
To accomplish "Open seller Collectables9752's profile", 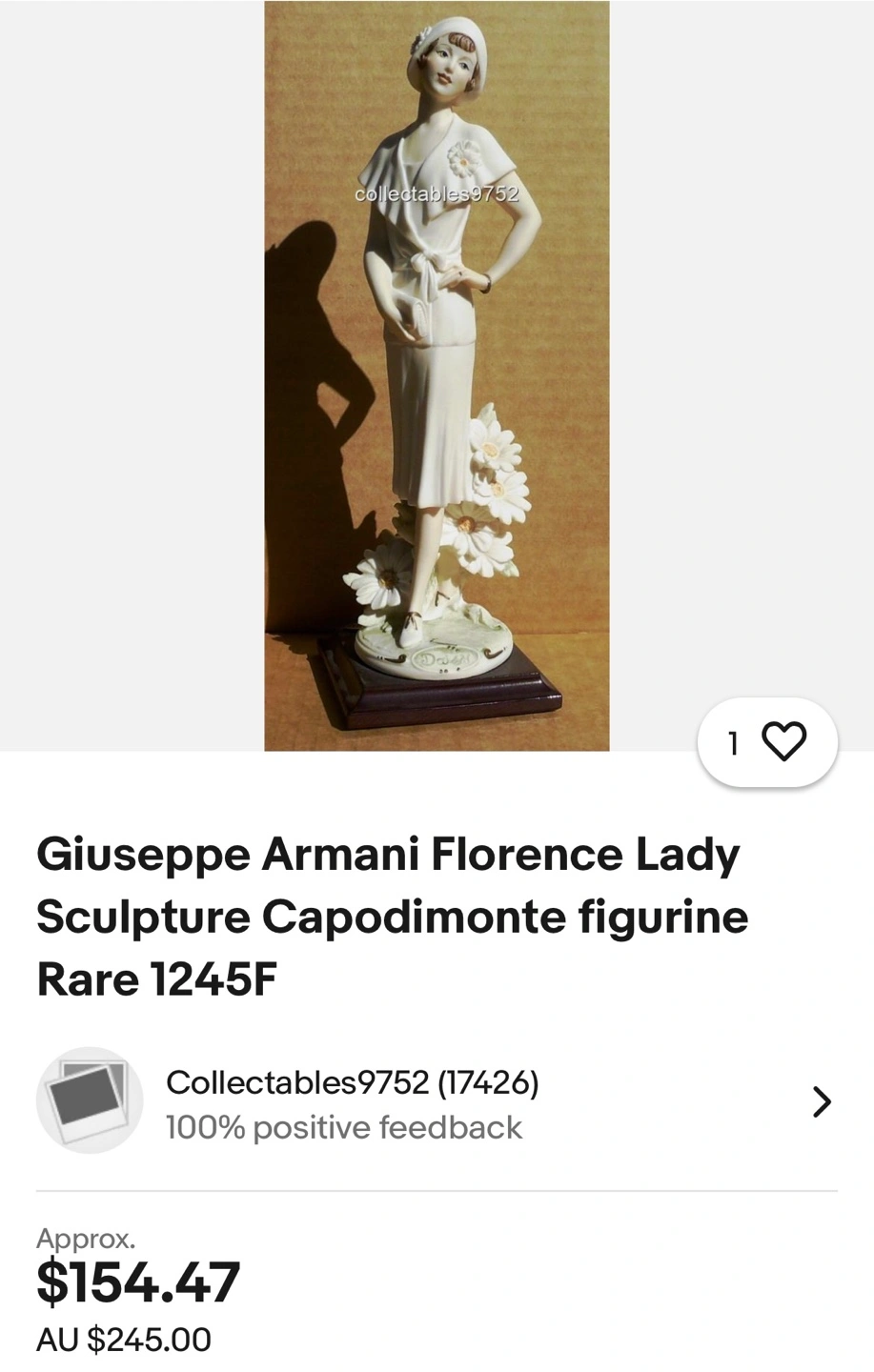I will point(436,1102).
